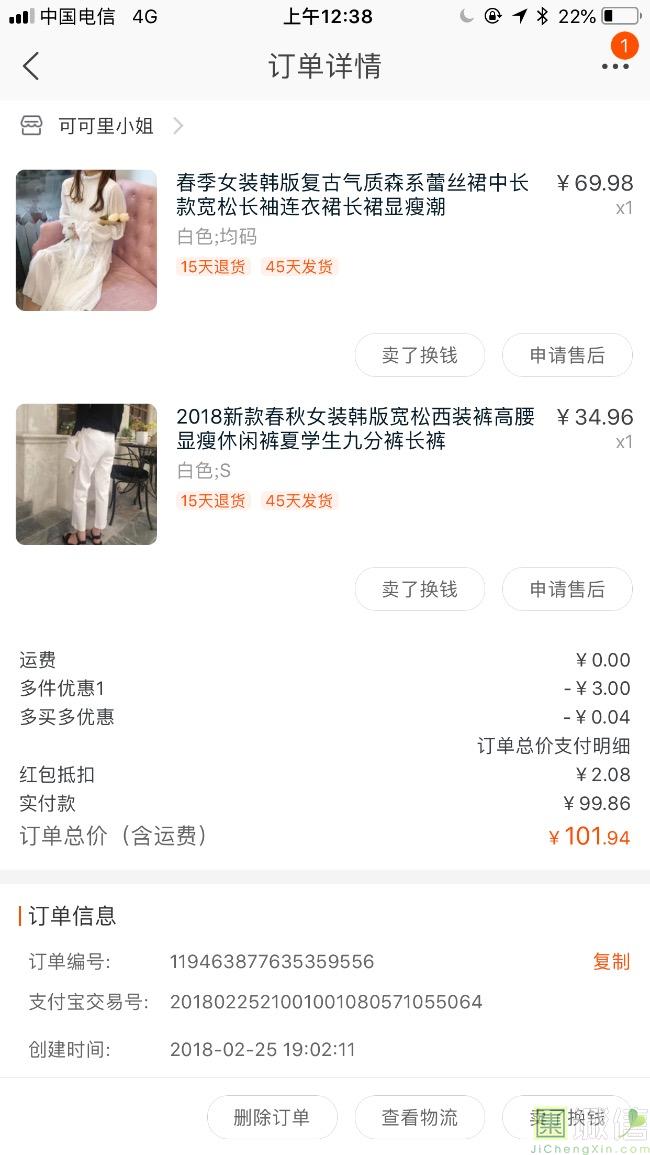Apply 申请售后 for the suit pants
This screenshot has width=650, height=1155.
pyautogui.click(x=567, y=589)
